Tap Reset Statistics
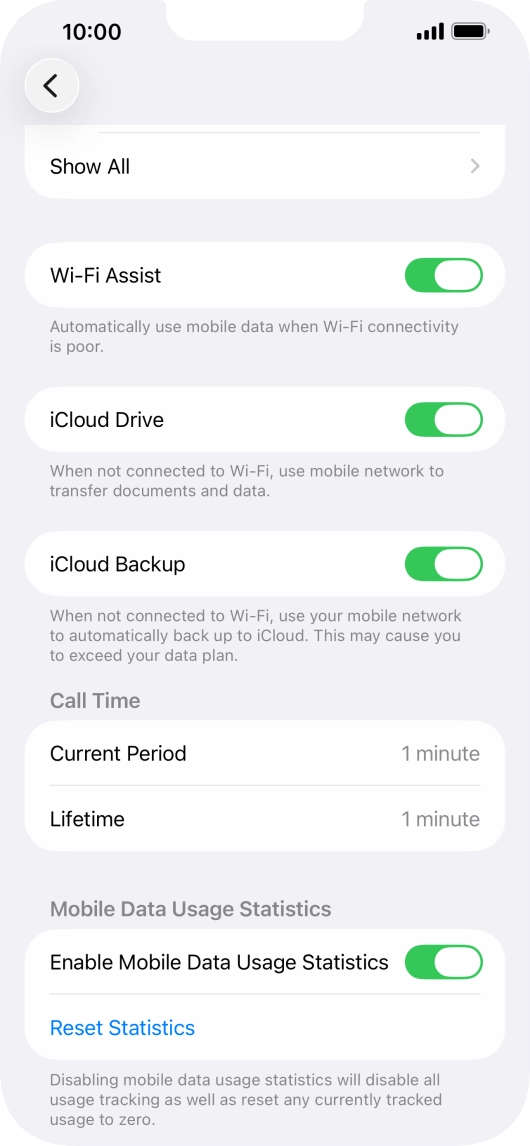This screenshot has height=1146, width=530. click(122, 1028)
